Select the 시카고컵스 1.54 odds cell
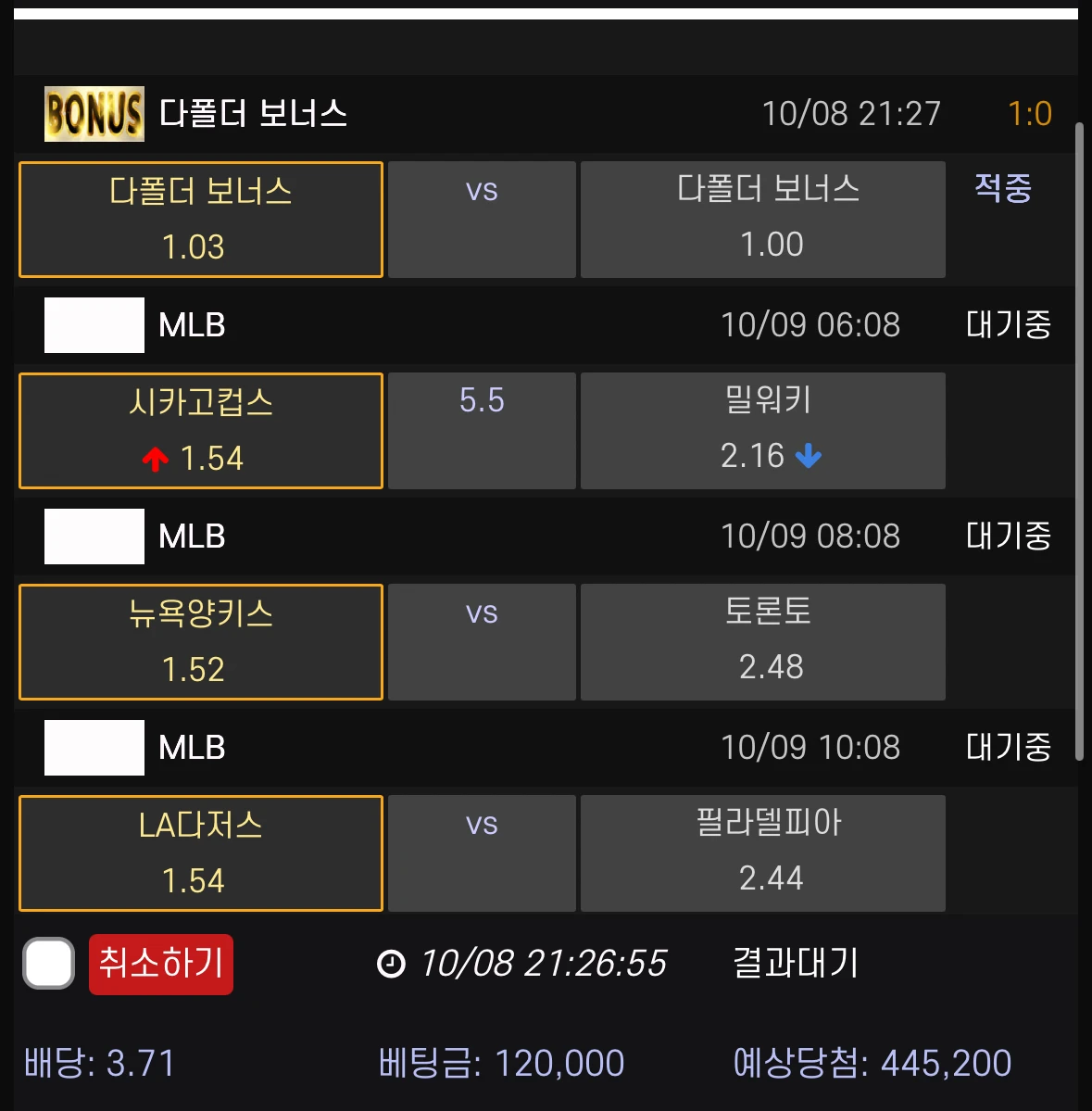 pyautogui.click(x=201, y=431)
